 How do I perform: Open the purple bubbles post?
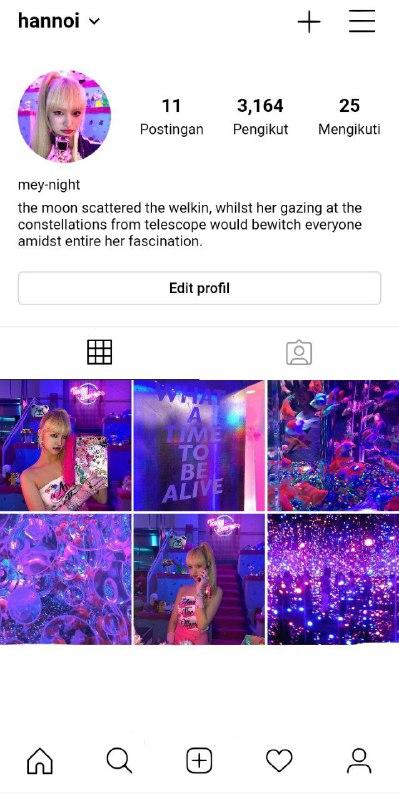coord(66,579)
